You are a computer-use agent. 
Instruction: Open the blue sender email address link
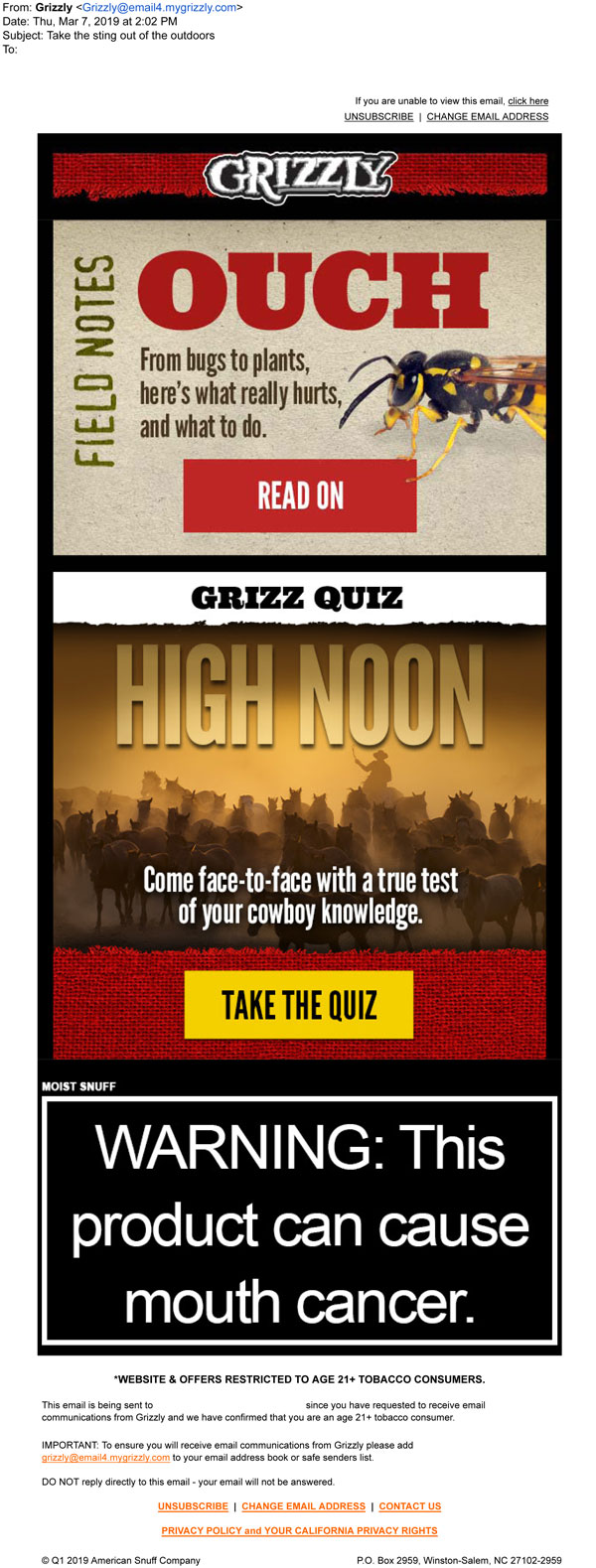pos(159,7)
